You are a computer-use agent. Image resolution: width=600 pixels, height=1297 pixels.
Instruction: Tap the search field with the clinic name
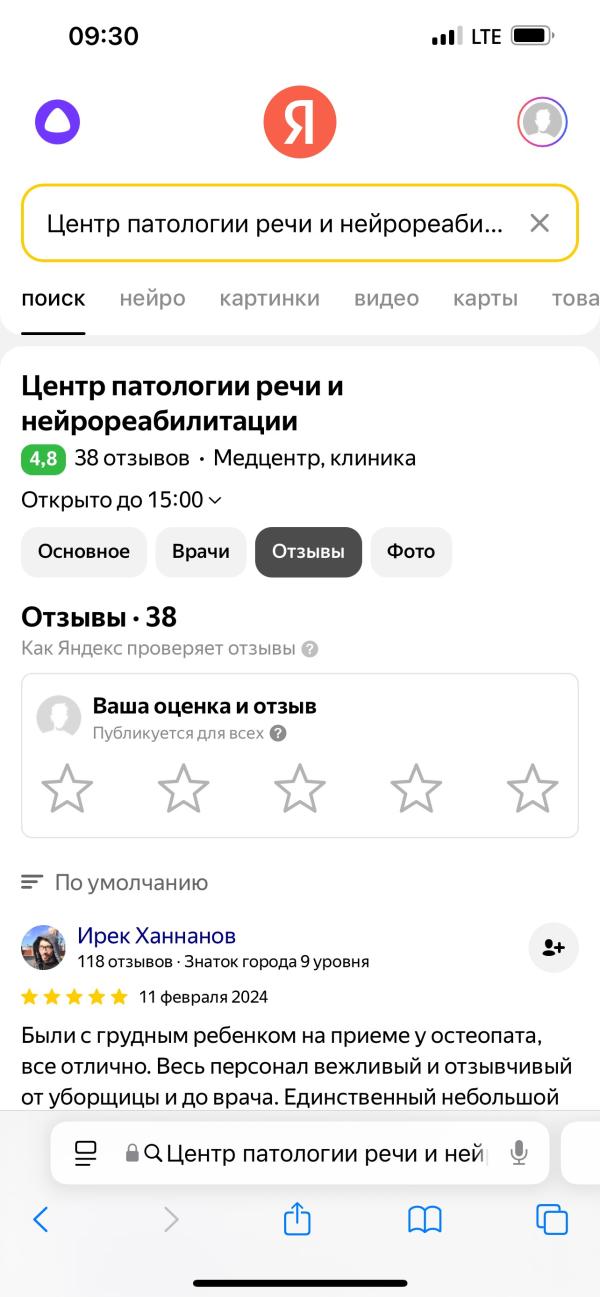tap(299, 223)
